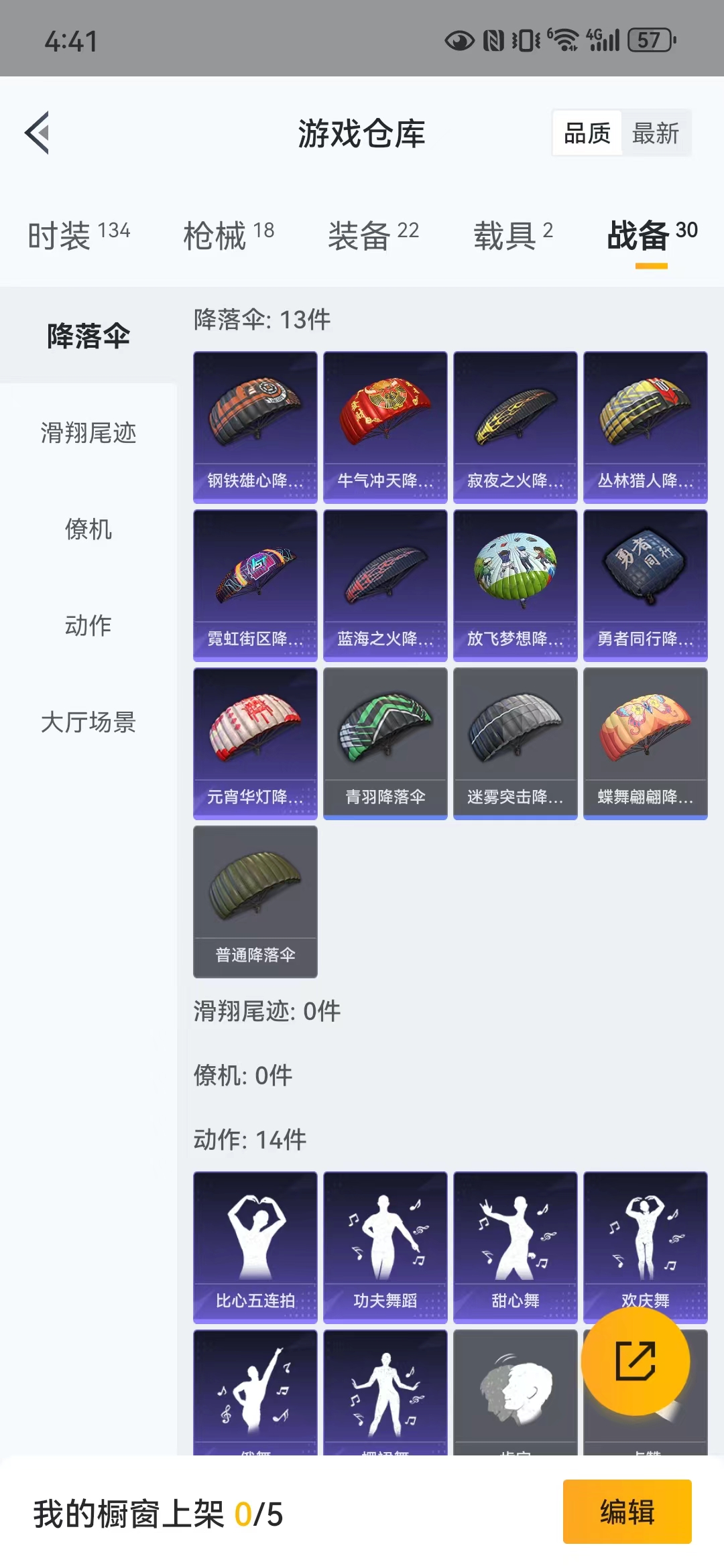
Task: Sort items by 最新
Action: (656, 133)
